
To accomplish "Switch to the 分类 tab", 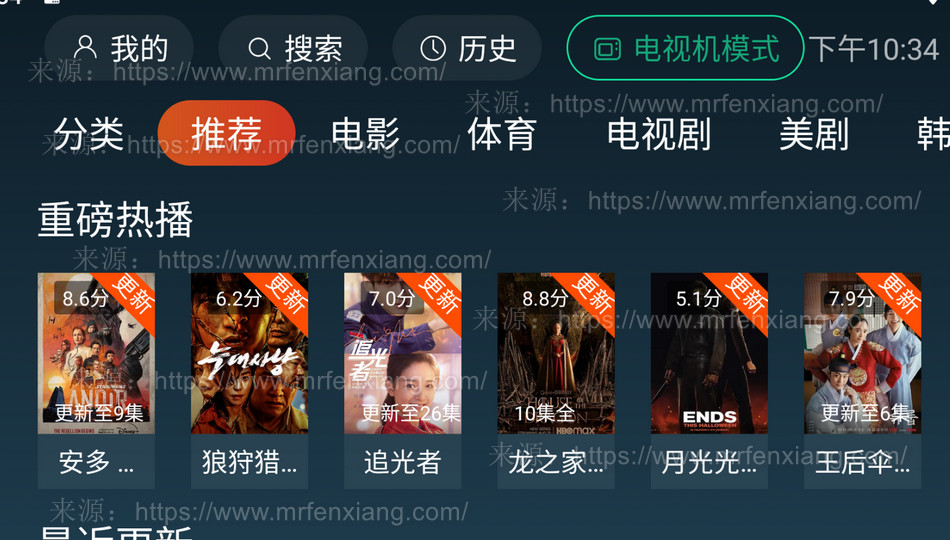I will tap(89, 133).
